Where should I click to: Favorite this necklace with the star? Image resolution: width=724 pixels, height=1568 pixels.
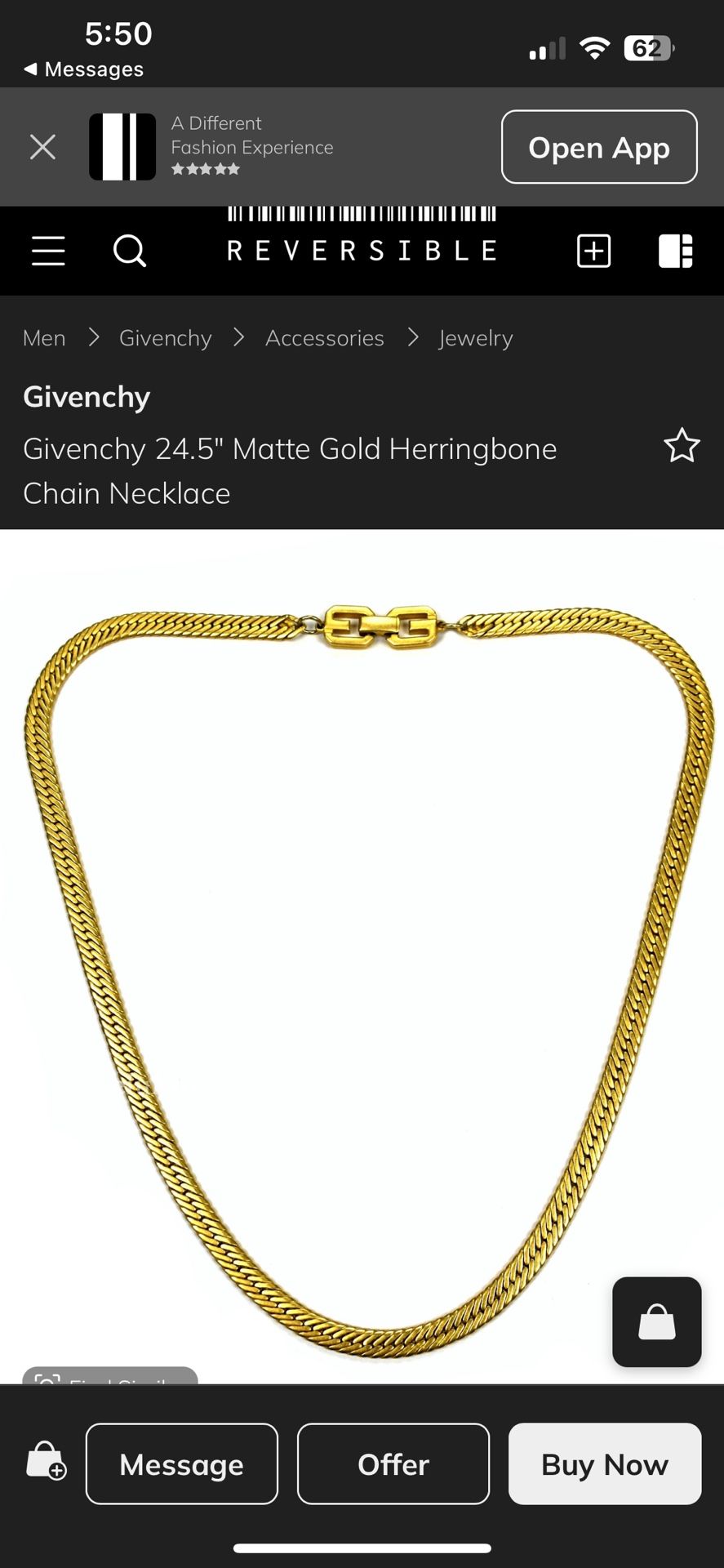682,446
